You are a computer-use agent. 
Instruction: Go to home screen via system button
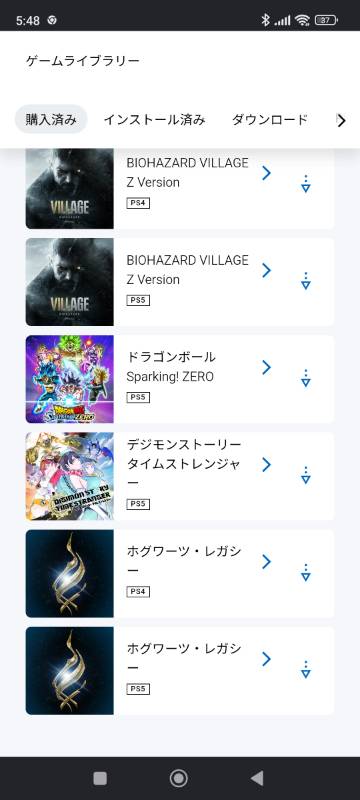(178, 778)
